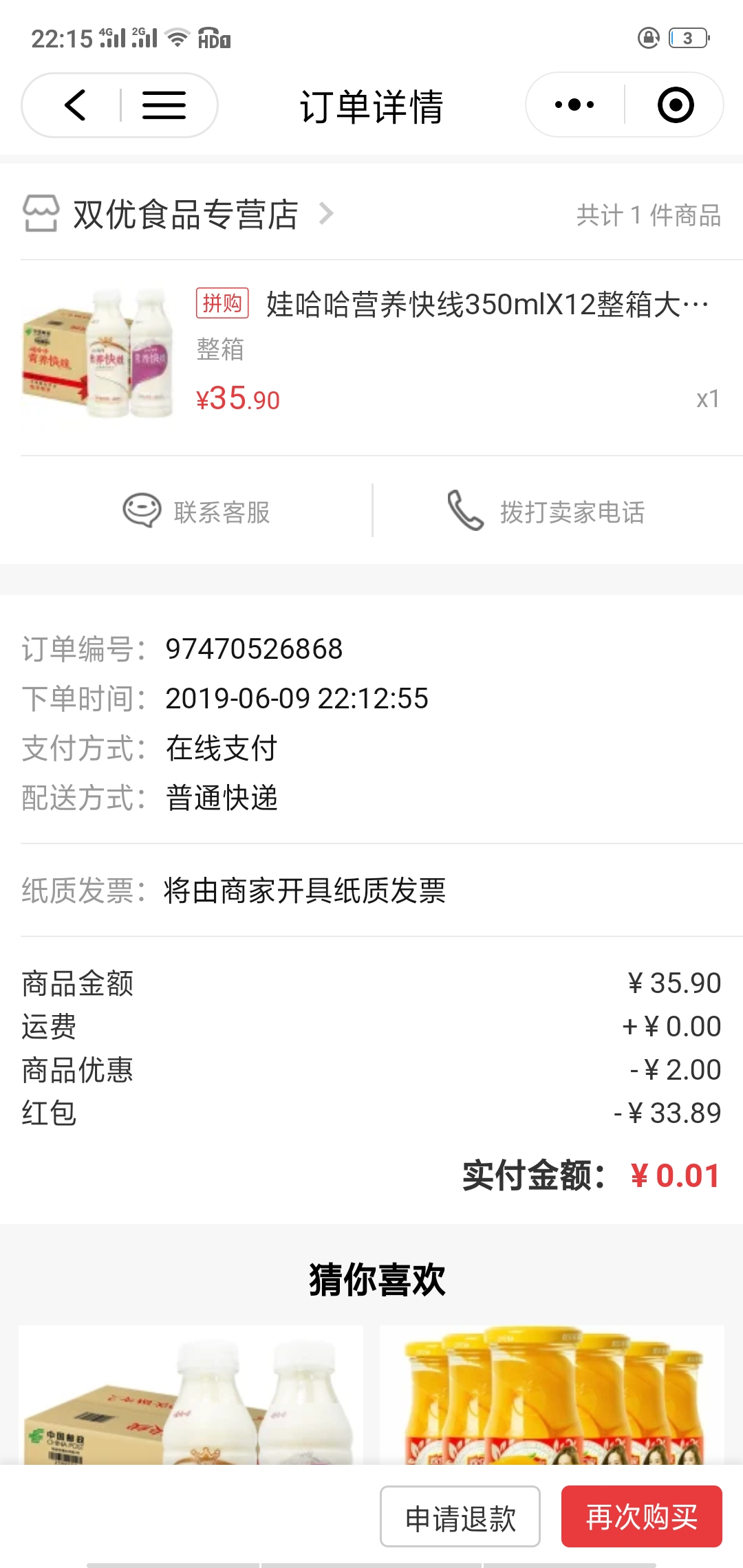Image resolution: width=743 pixels, height=1568 pixels.
Task: Open the hamburger menu icon
Action: coord(164,105)
